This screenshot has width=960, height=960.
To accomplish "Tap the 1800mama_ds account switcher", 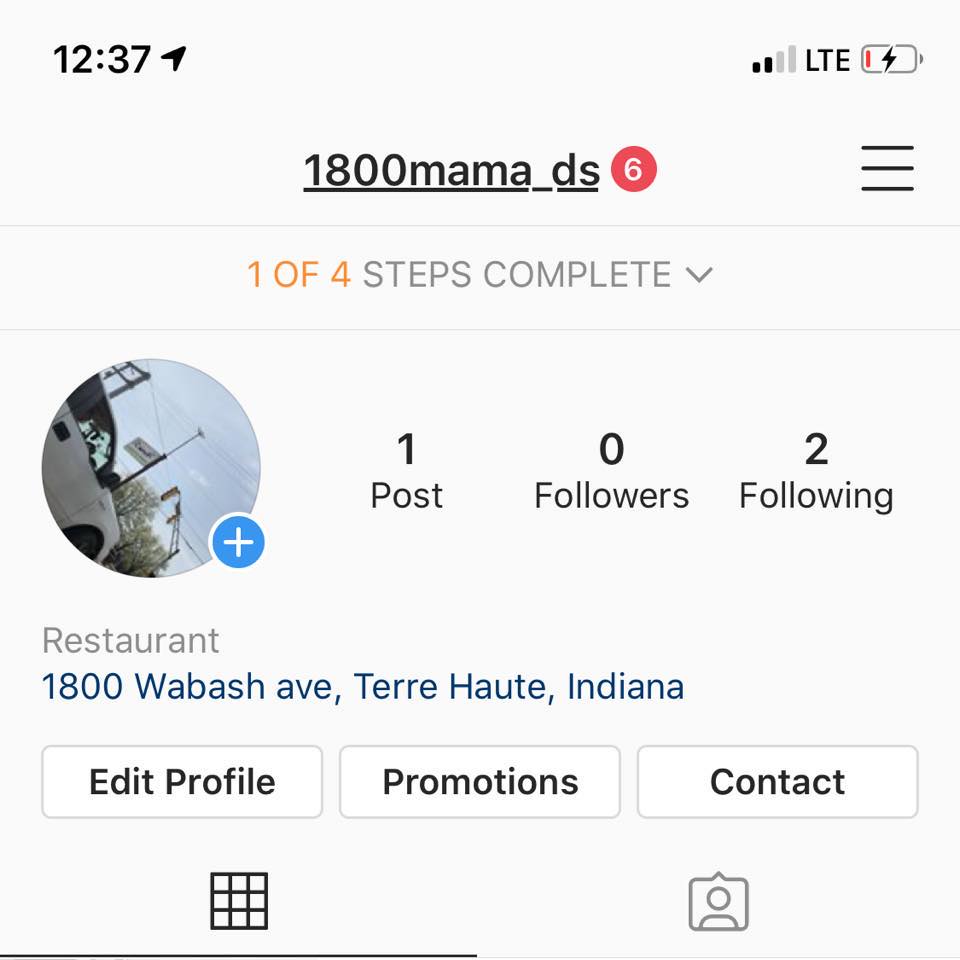I will [x=451, y=171].
